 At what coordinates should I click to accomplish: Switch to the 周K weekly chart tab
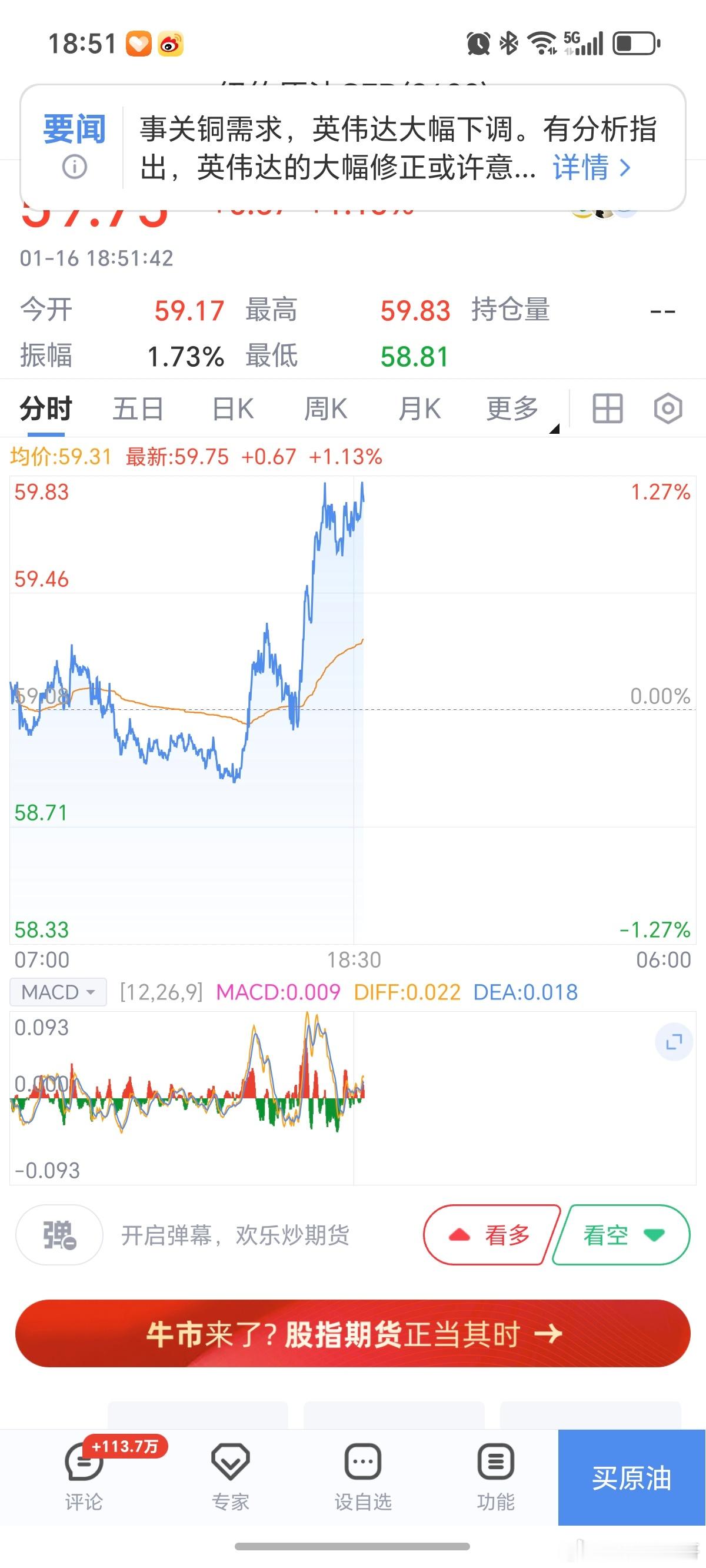(327, 408)
